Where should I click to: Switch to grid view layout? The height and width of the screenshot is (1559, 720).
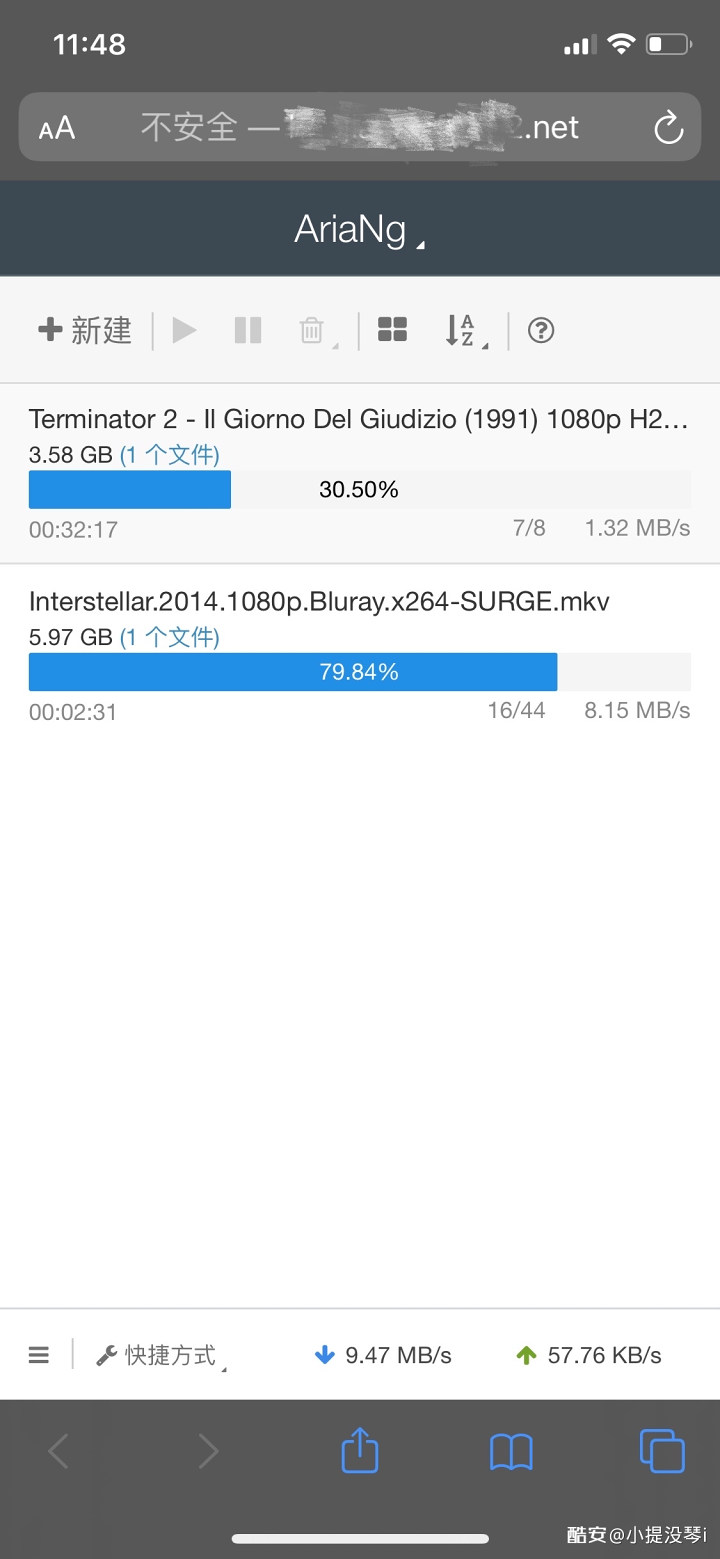click(392, 330)
